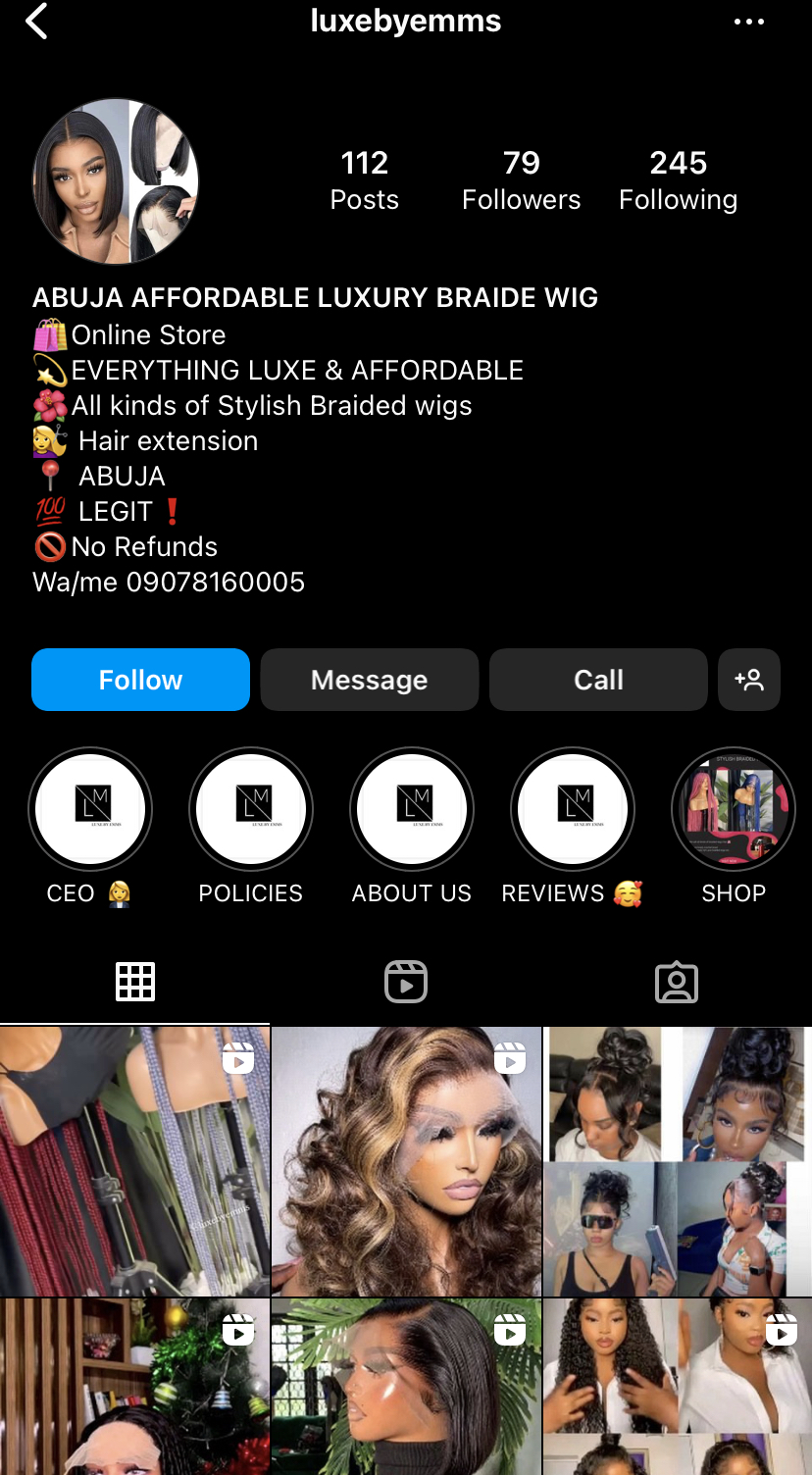The width and height of the screenshot is (812, 1475).
Task: View the luxebyemms profile picture
Action: [116, 181]
